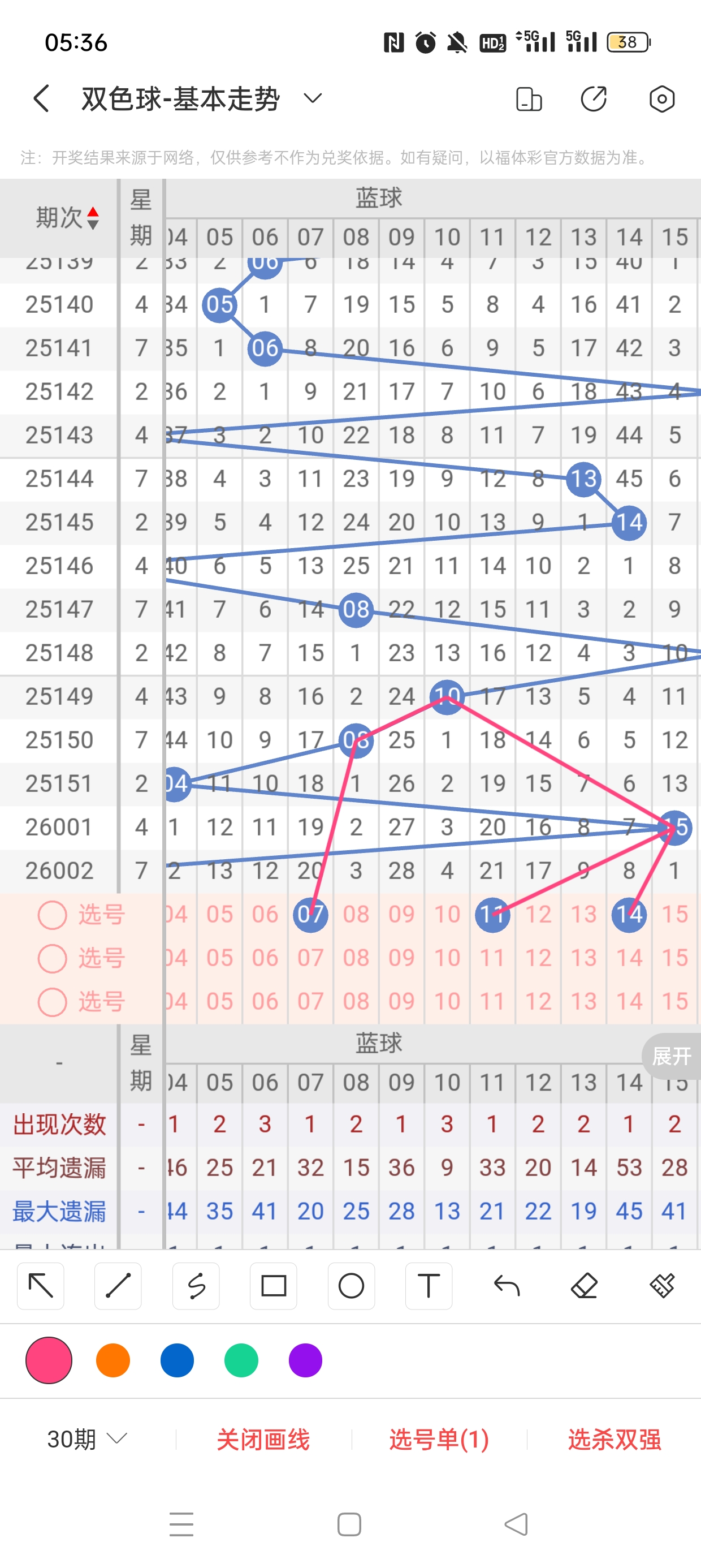
Task: Pick the freehand curve drawing tool
Action: point(196,1286)
